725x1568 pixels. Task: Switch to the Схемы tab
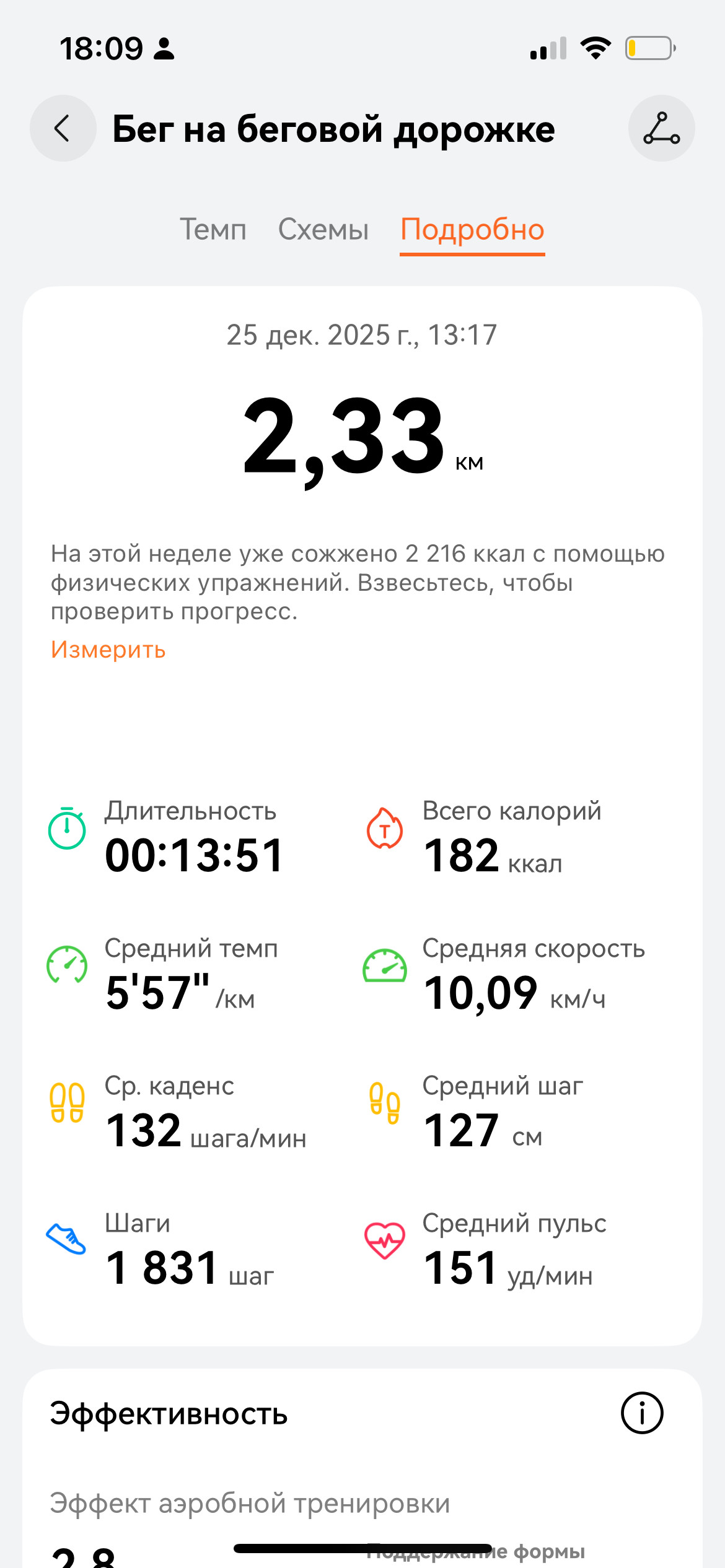tap(323, 230)
